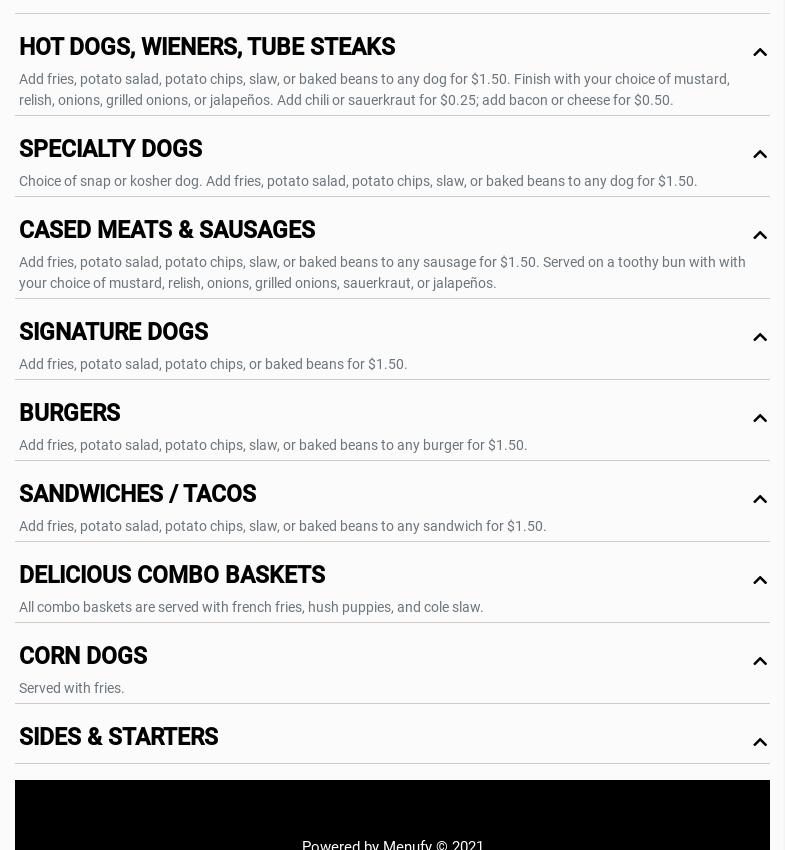Viewport: 785px width, 850px height.
Task: Expand the Signature Dogs category
Action: coord(759,337)
